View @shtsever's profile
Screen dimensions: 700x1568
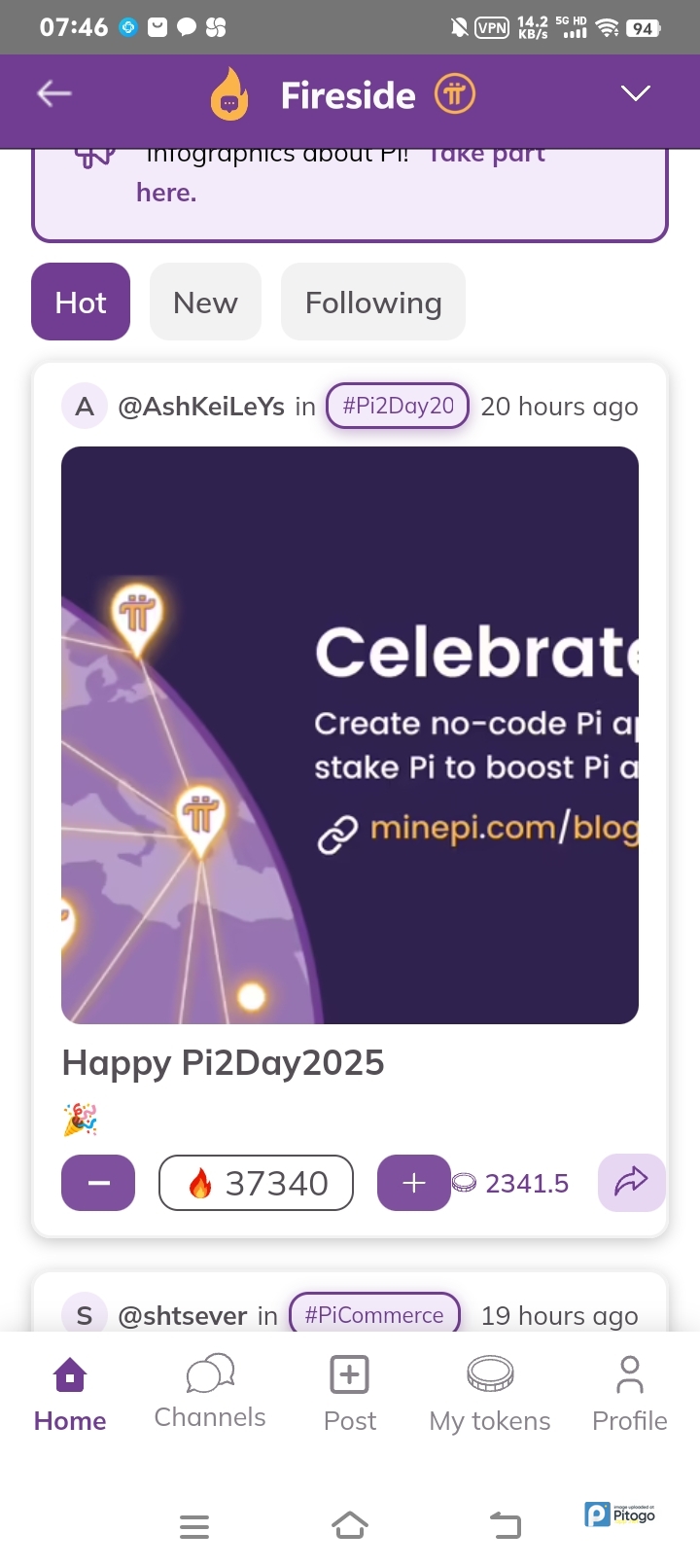tap(182, 1316)
